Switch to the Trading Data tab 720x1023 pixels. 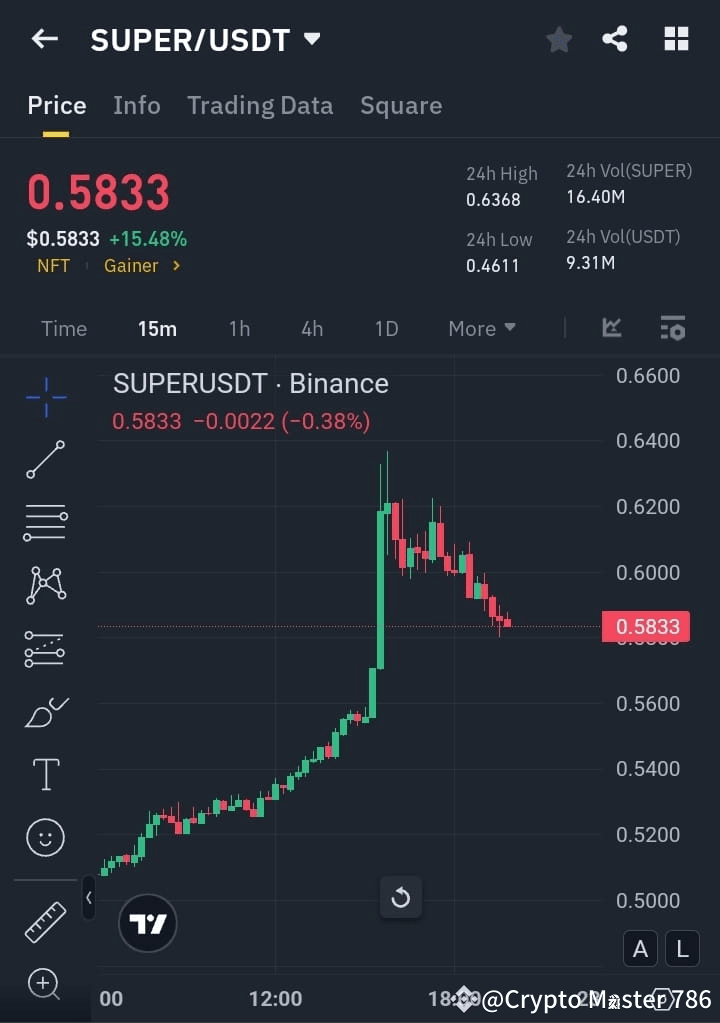(260, 105)
